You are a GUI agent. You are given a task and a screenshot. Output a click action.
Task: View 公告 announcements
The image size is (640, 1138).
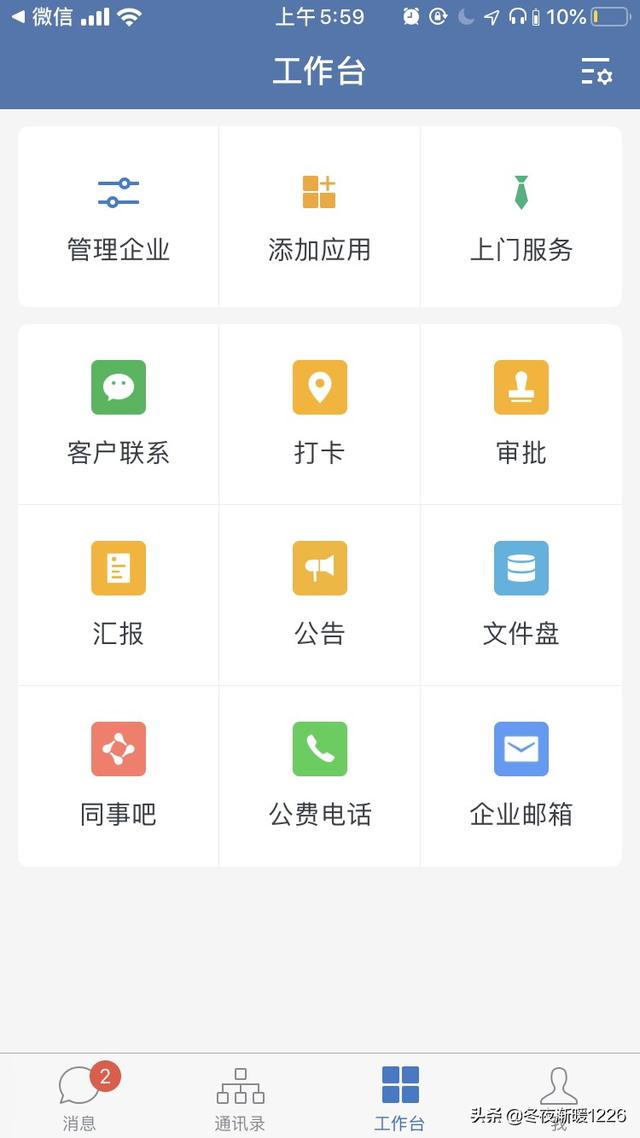(319, 593)
